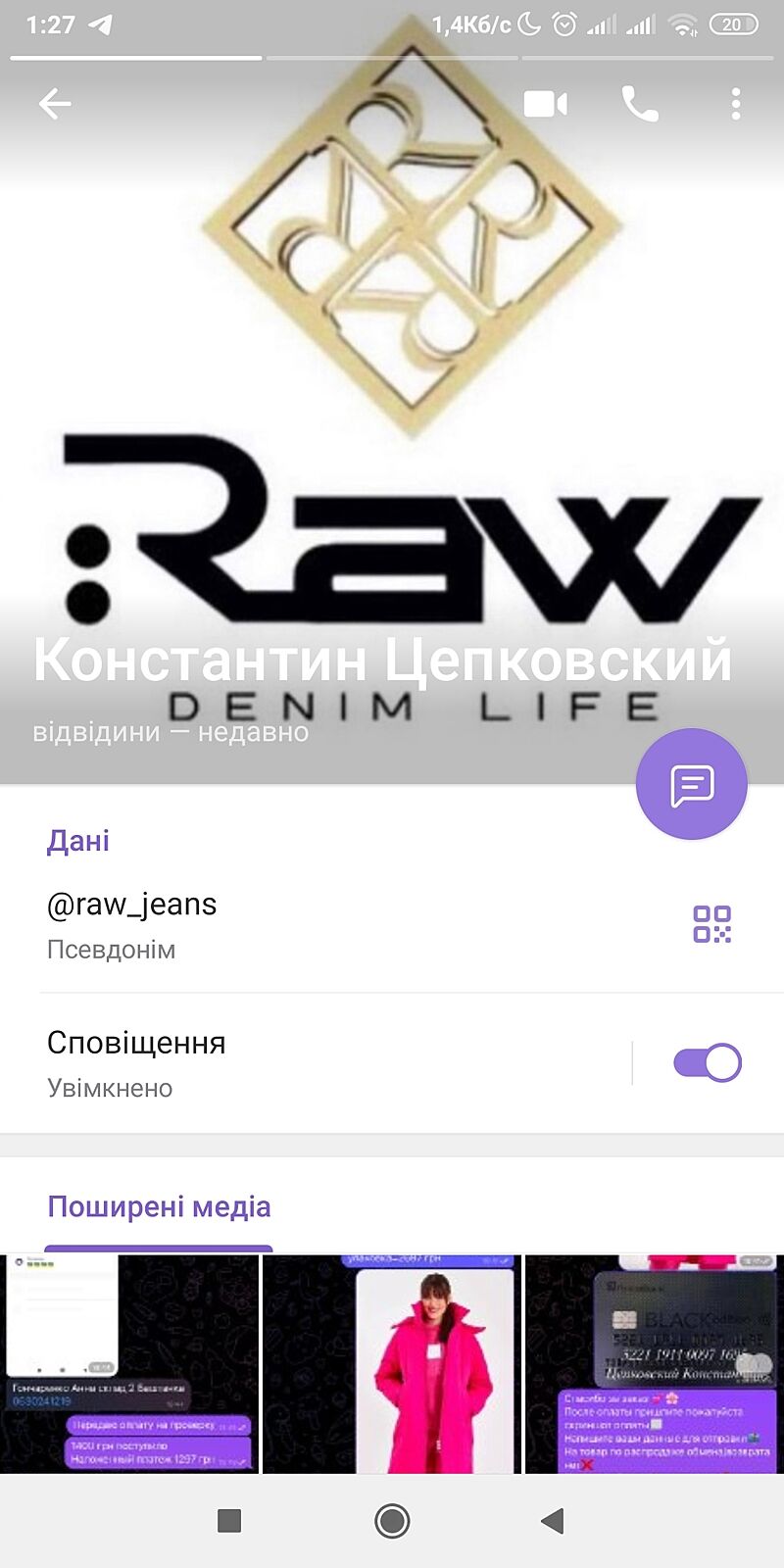The height and width of the screenshot is (1568, 784).
Task: Tap the system home button
Action: (392, 1521)
